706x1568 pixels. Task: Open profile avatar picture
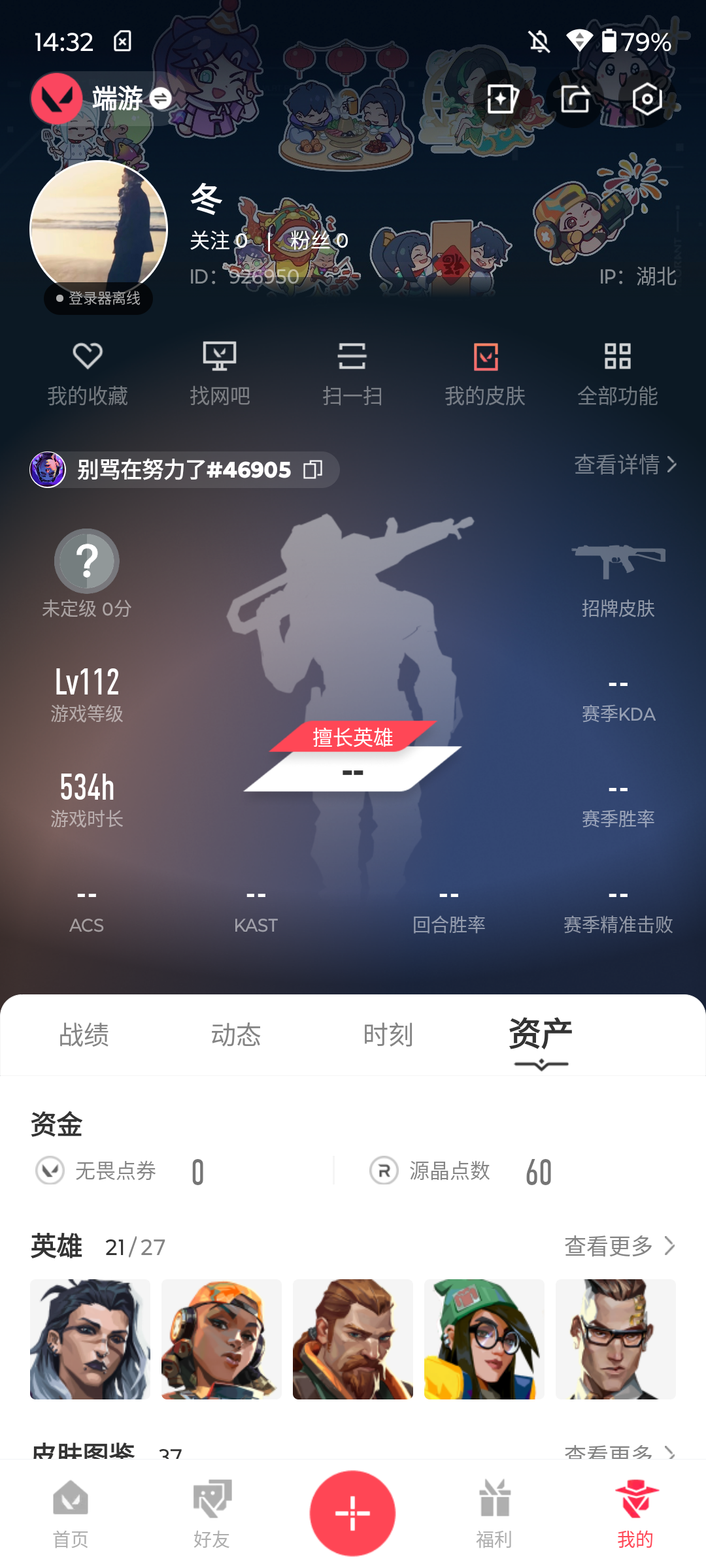click(99, 229)
